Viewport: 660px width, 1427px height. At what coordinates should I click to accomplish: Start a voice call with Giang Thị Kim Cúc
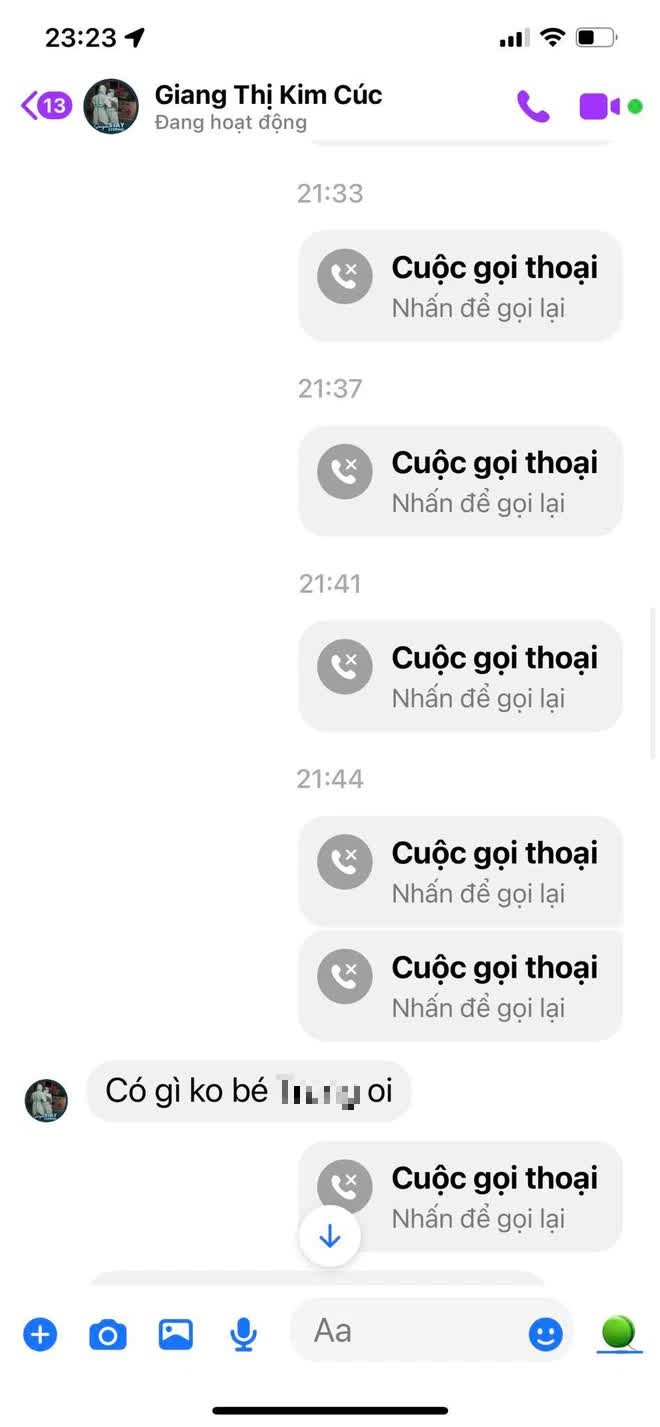(x=533, y=106)
